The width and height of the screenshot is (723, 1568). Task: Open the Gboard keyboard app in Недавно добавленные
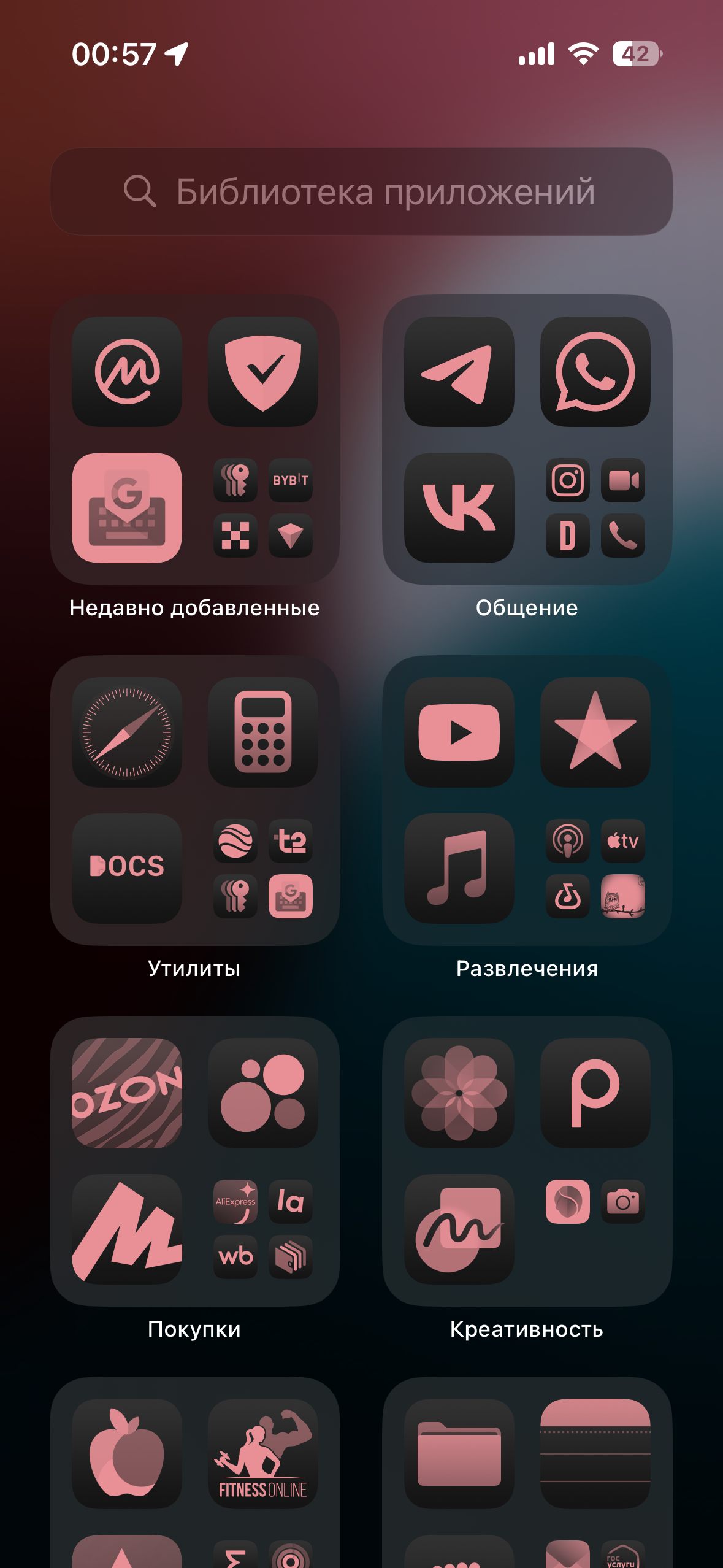(127, 508)
